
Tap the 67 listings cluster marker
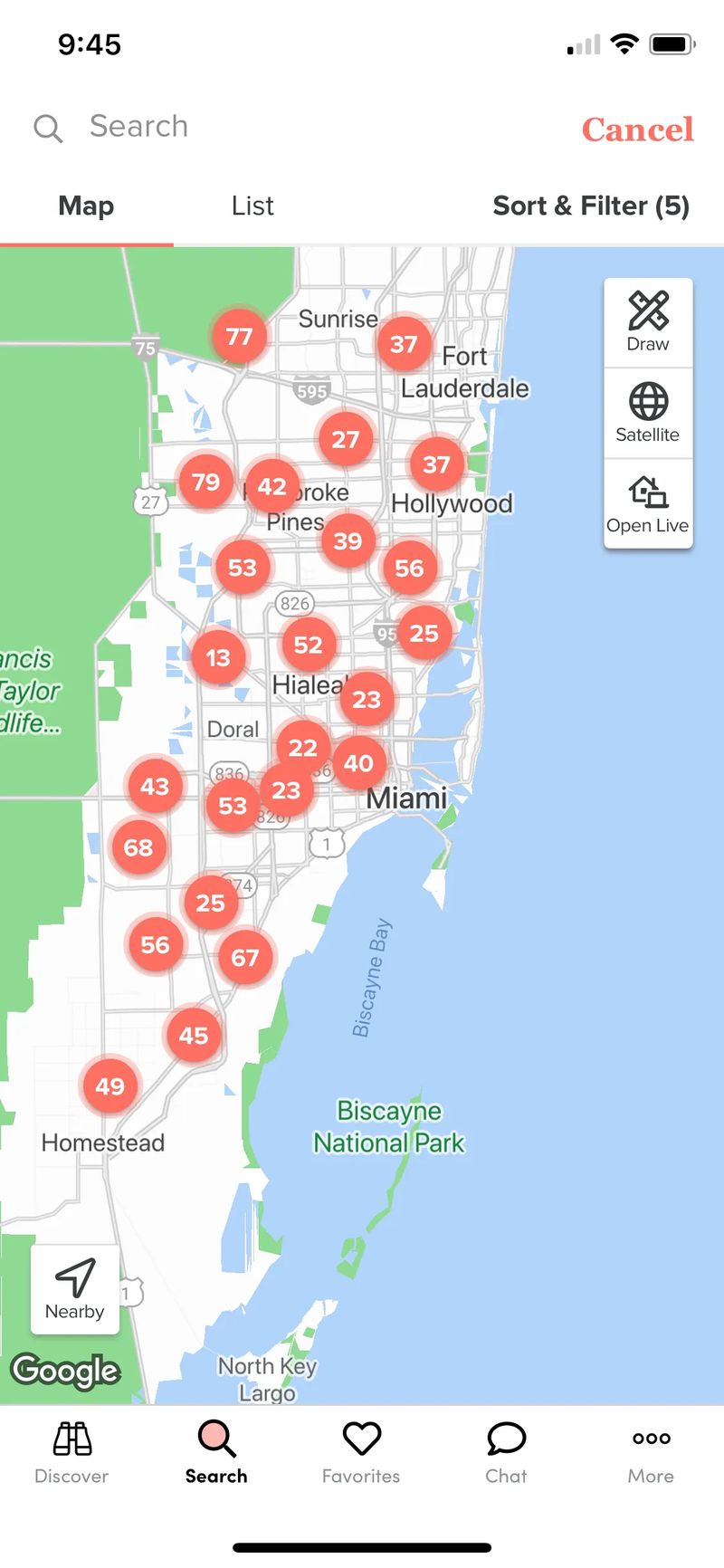click(245, 957)
